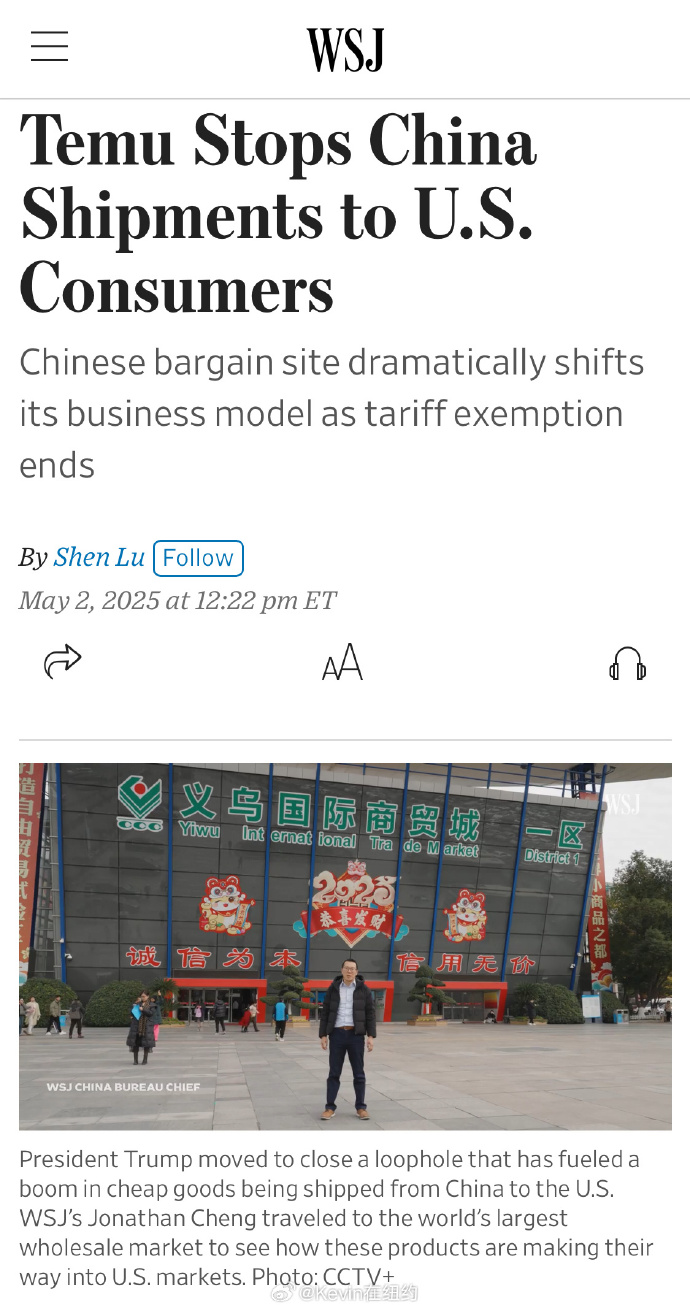
Task: Open the hamburger navigation menu
Action: tap(49, 46)
